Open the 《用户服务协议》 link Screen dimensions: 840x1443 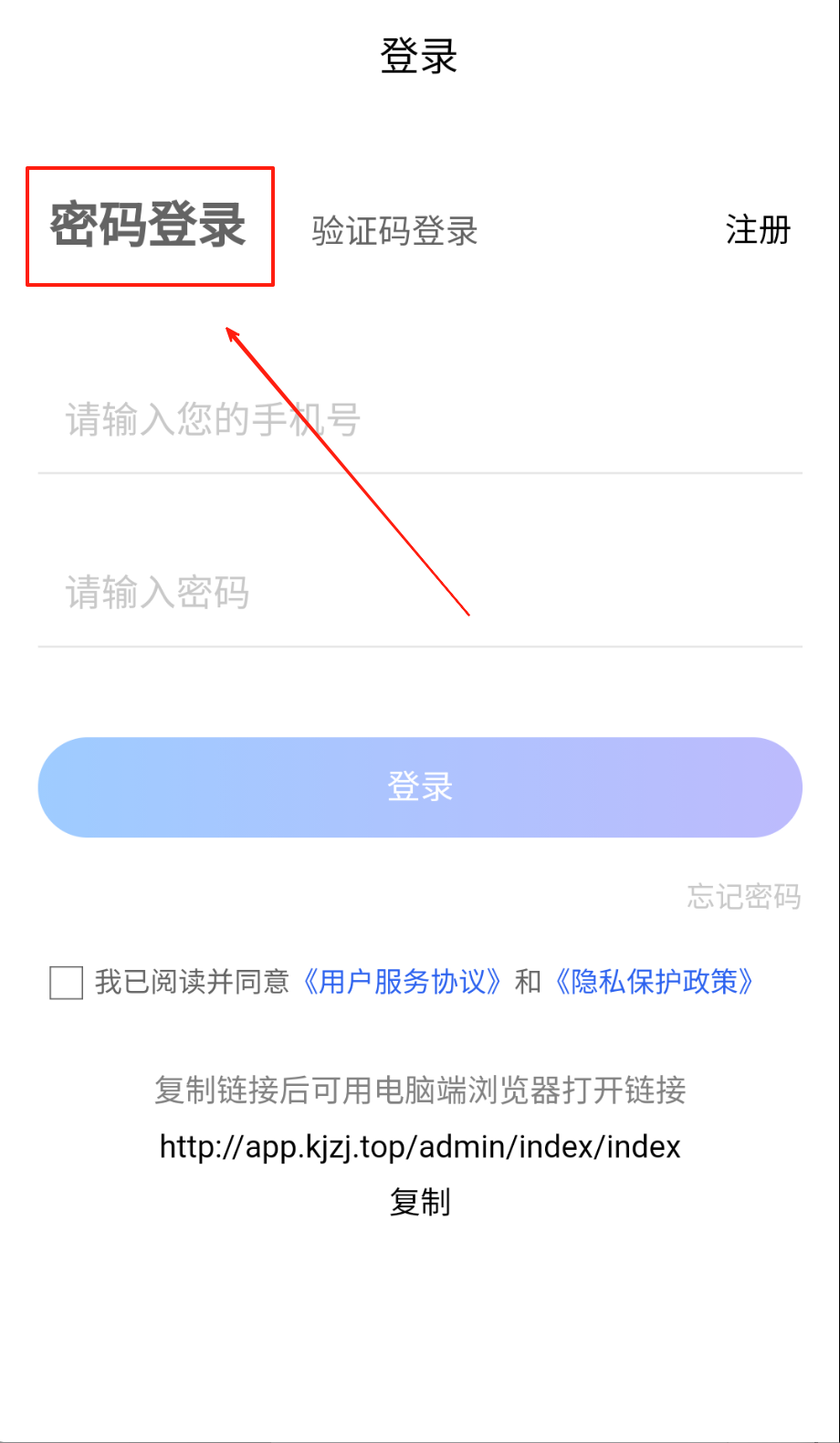402,982
